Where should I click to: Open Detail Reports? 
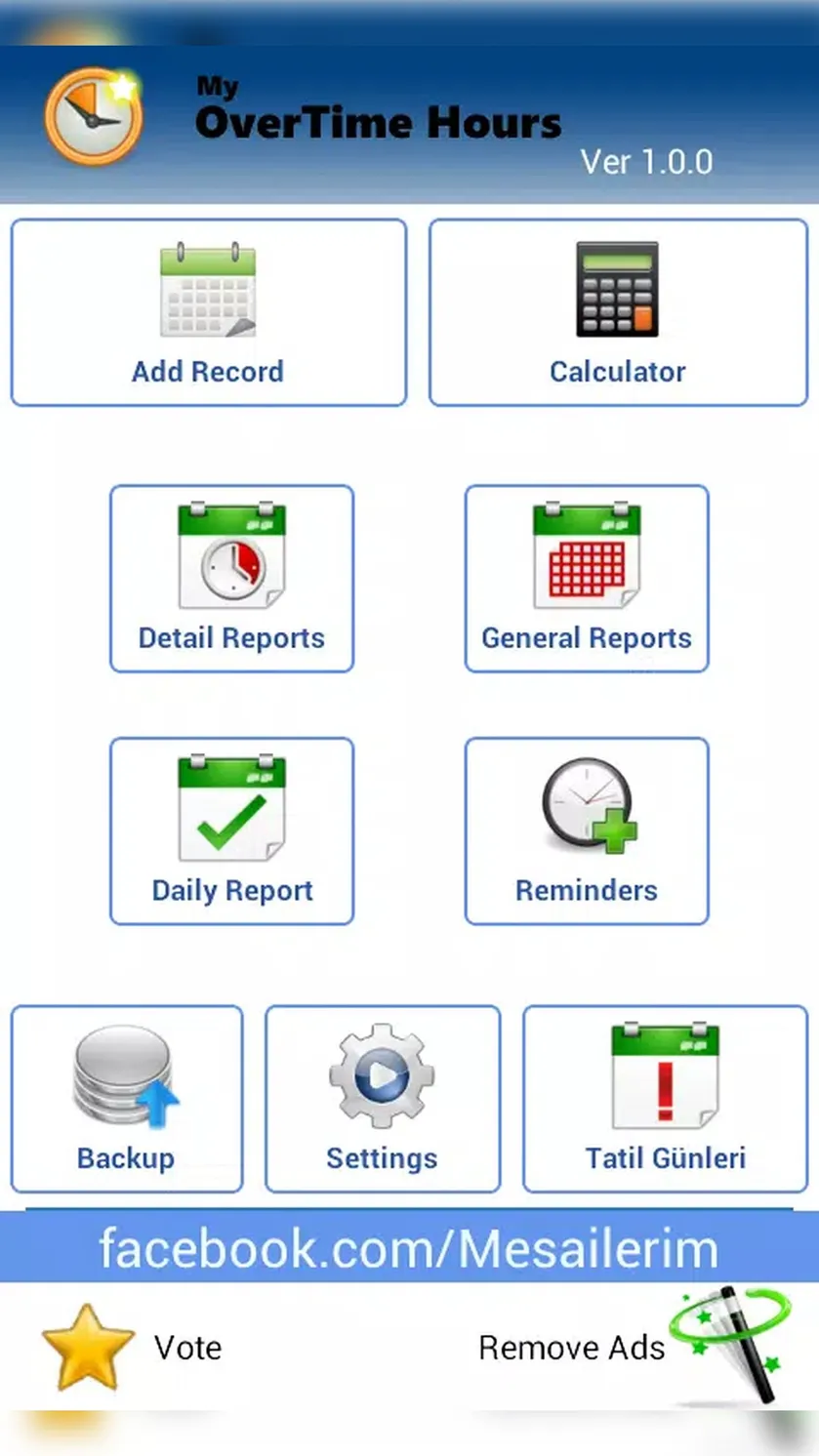(x=231, y=579)
